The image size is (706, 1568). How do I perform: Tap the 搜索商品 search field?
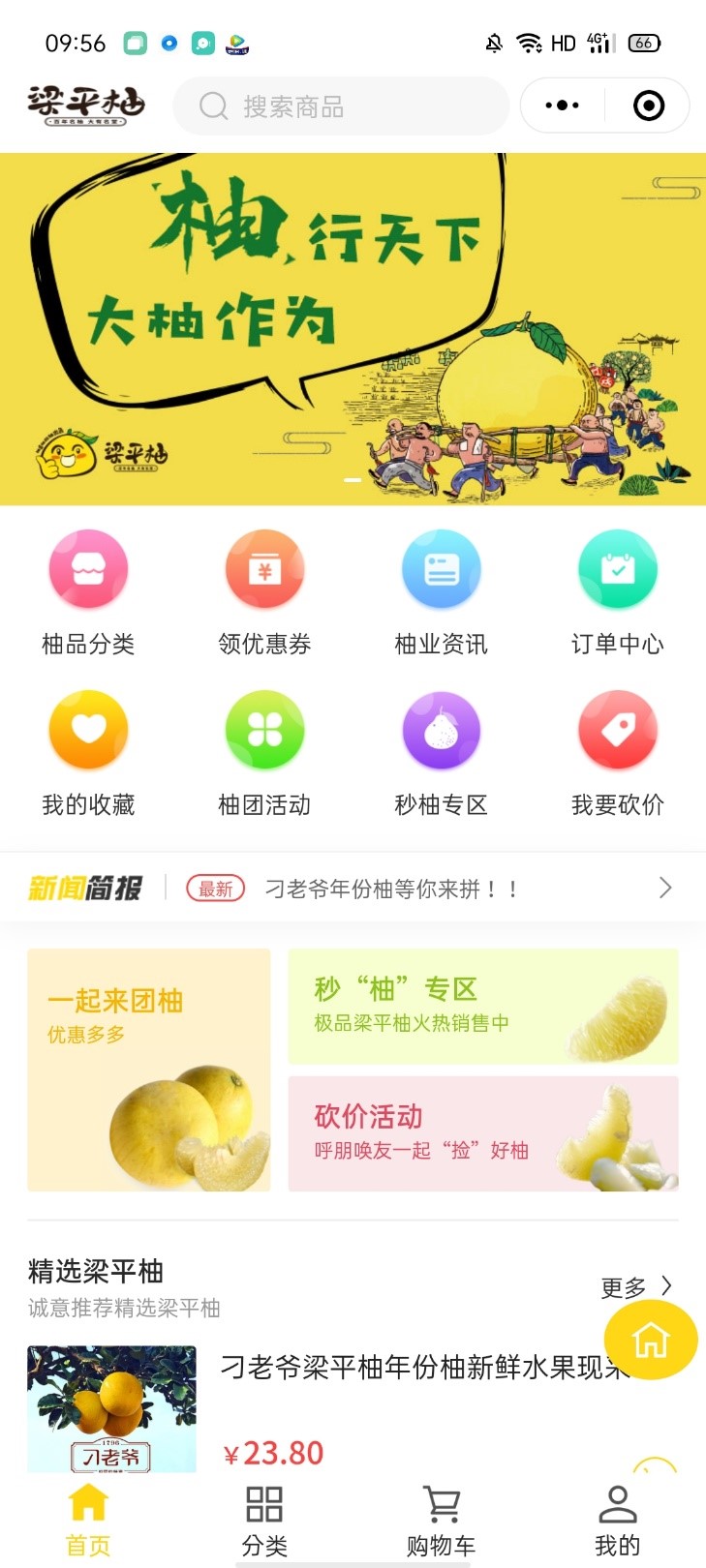[339, 106]
